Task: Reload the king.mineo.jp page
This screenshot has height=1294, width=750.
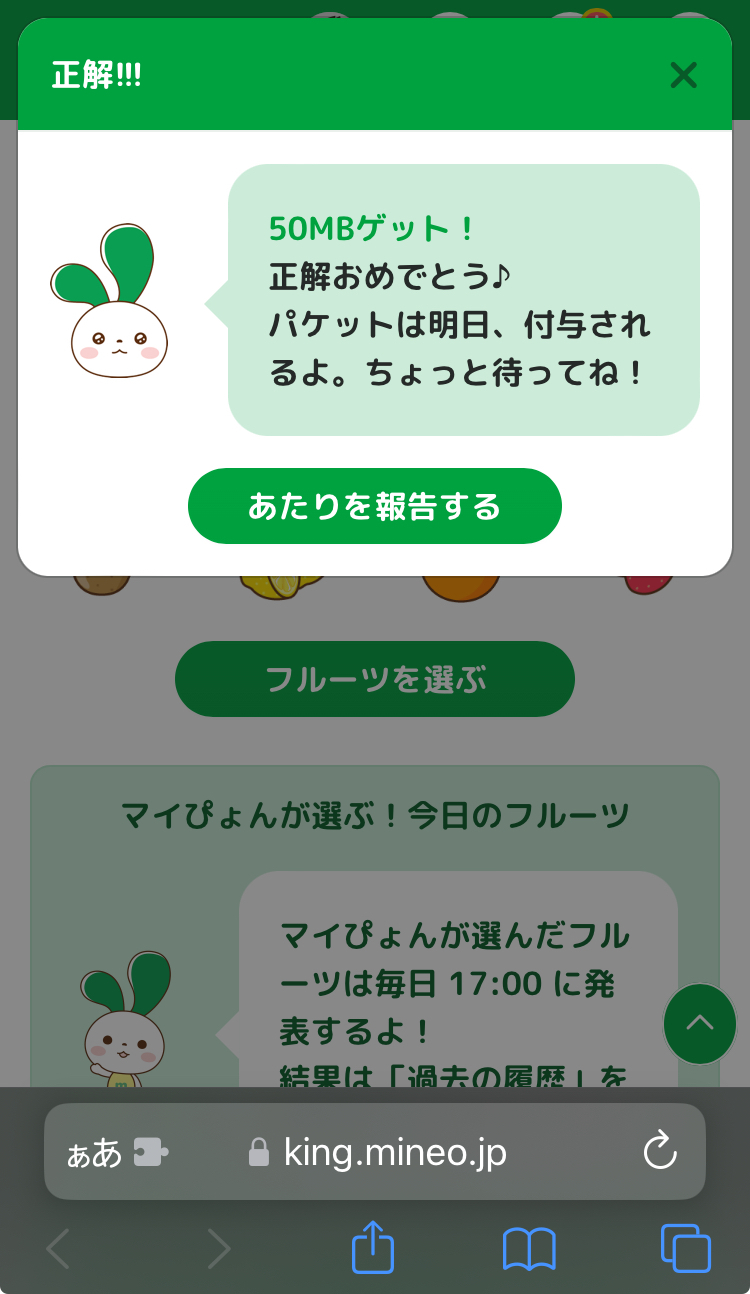Action: (x=660, y=1152)
